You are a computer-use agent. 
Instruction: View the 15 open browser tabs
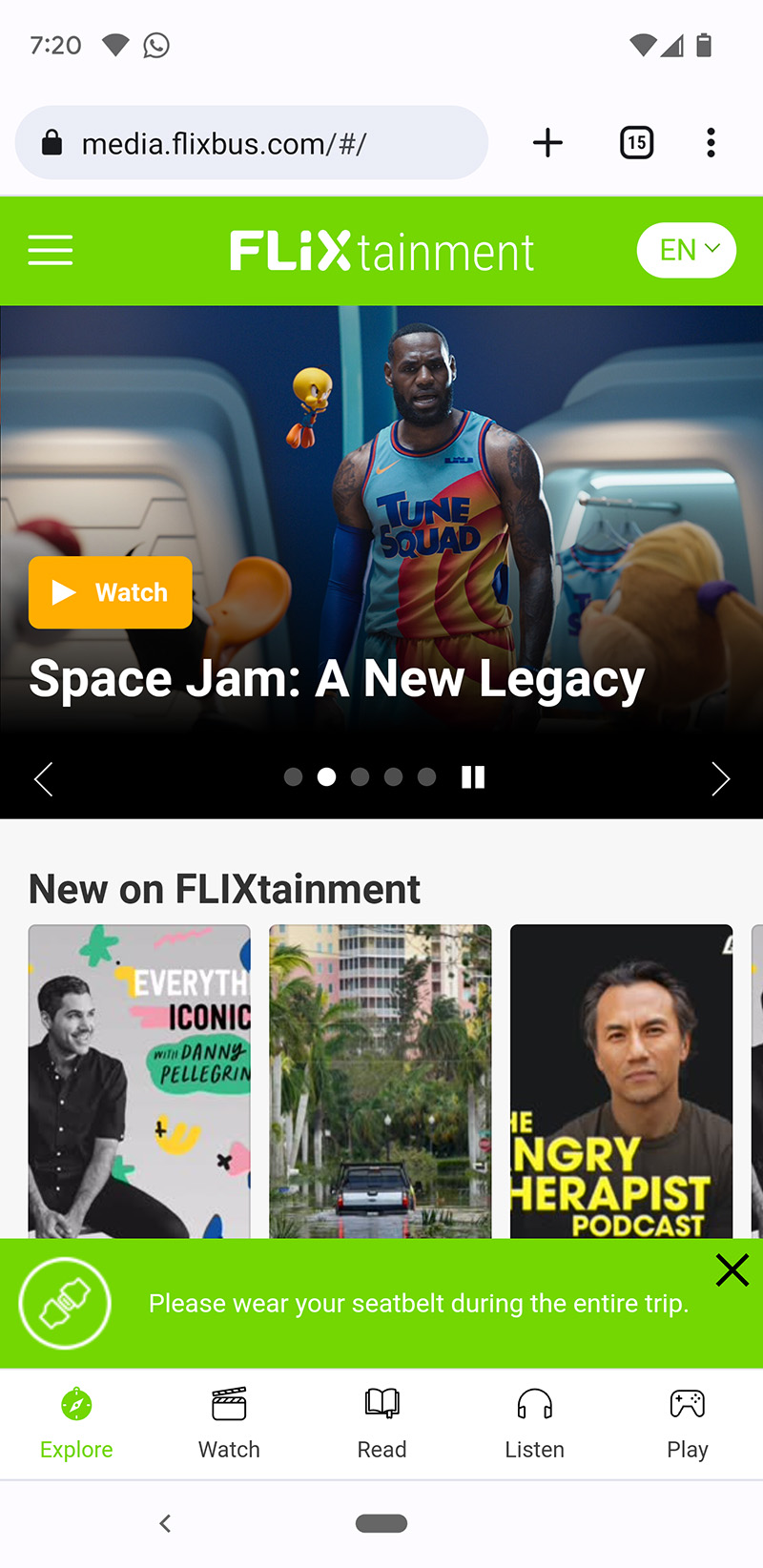pyautogui.click(x=636, y=143)
